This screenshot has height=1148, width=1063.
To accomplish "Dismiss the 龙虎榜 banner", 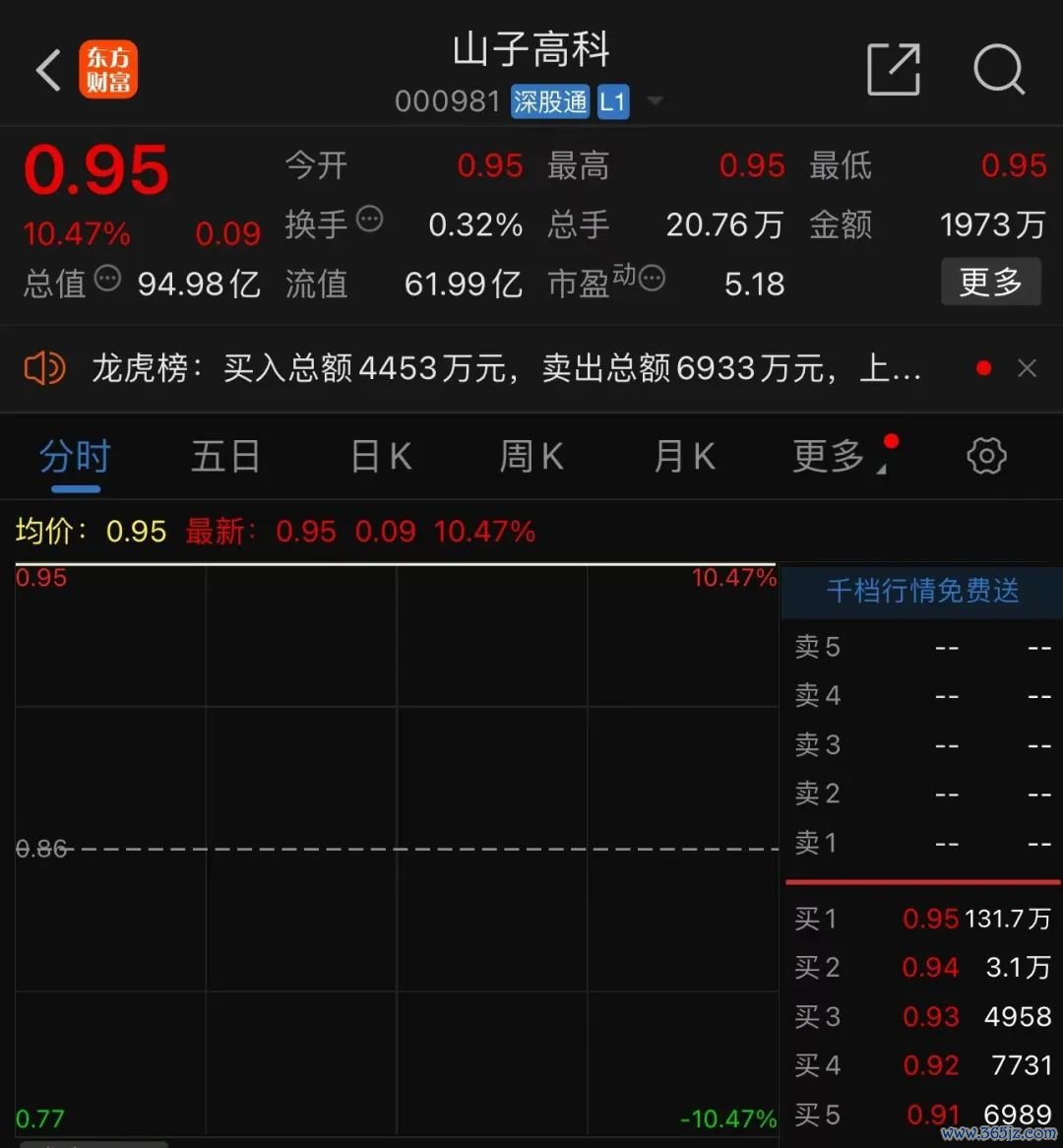I will 1027,368.
